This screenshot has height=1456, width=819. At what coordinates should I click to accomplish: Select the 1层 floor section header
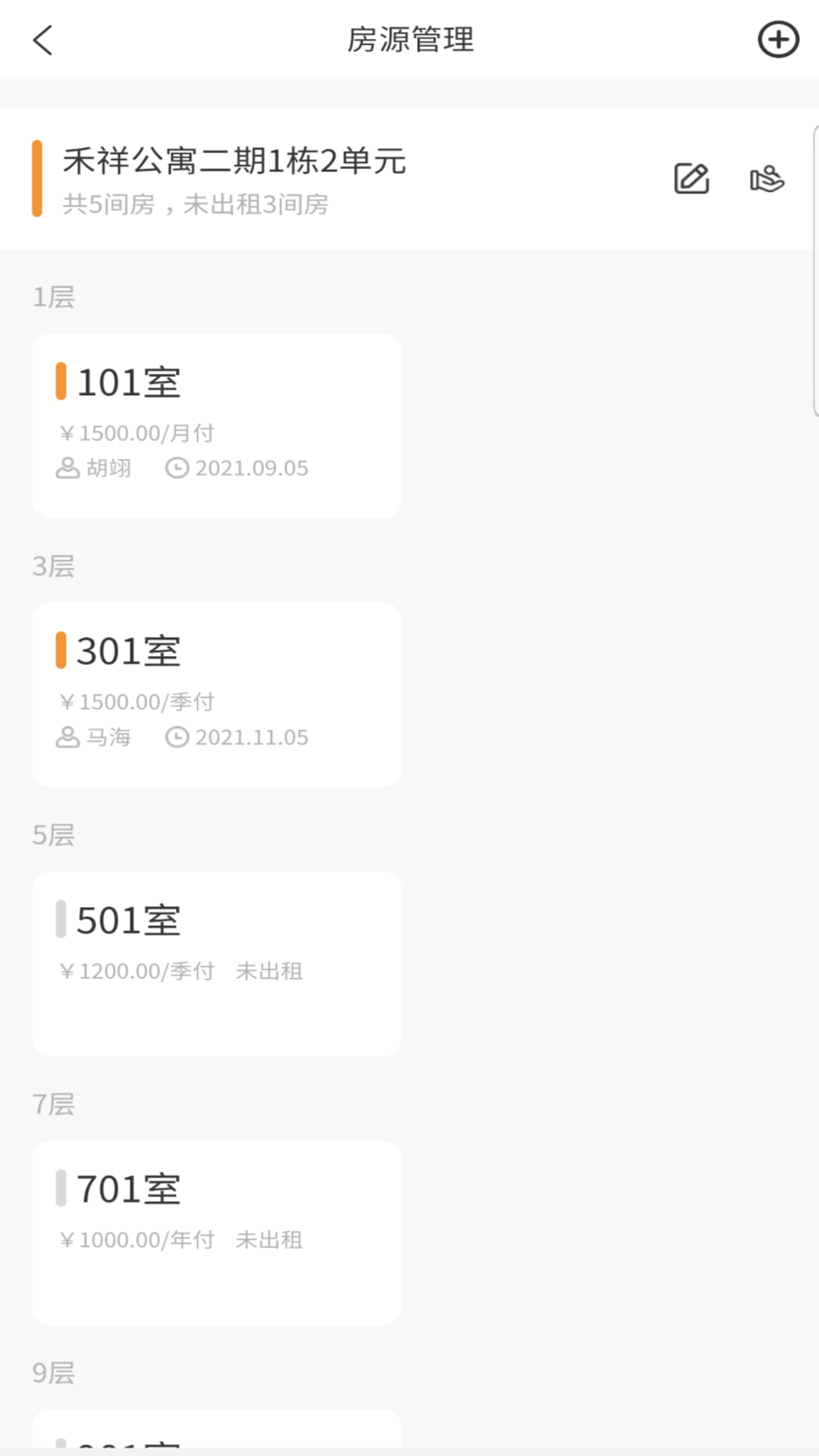pos(53,296)
